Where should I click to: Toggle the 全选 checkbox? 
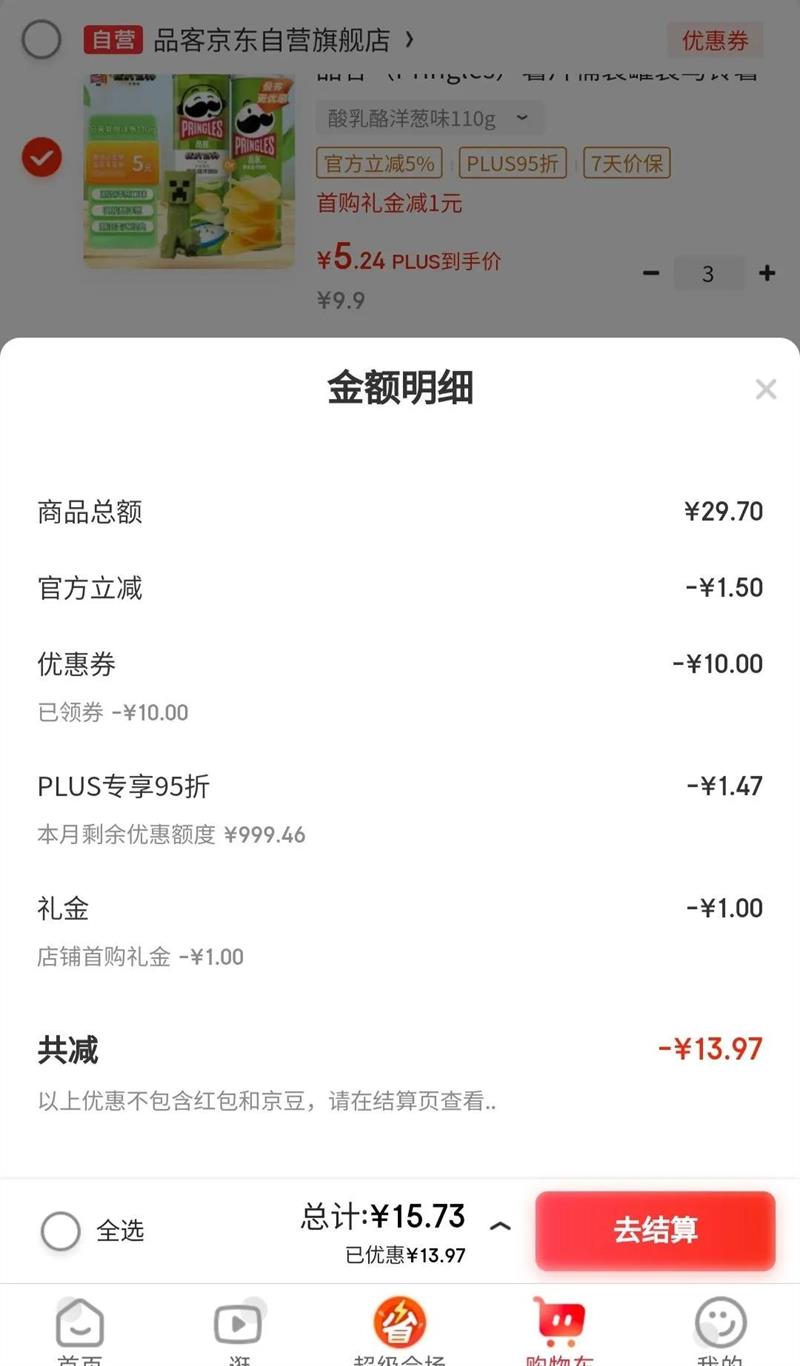pos(61,1231)
